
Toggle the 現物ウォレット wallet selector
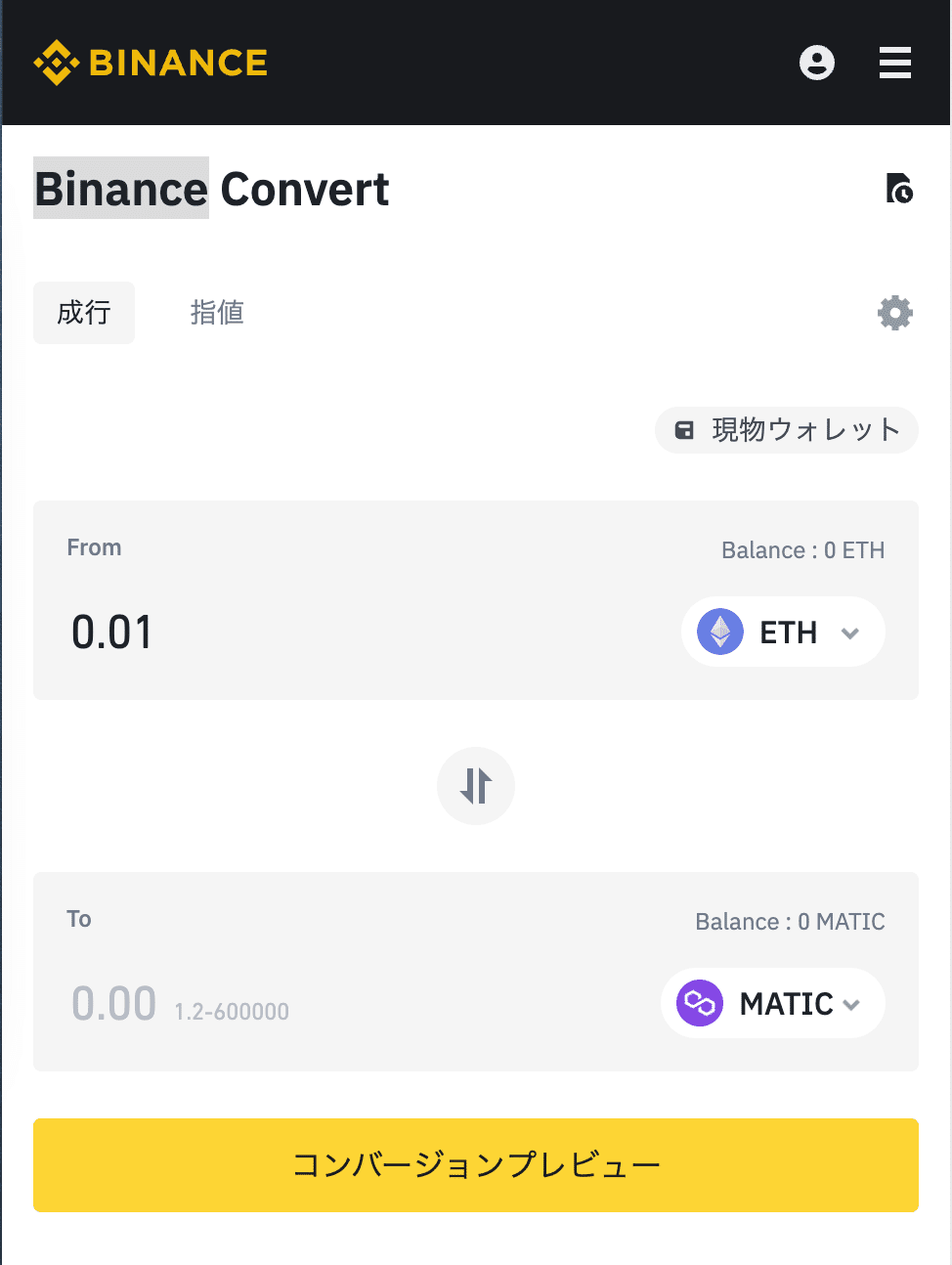click(787, 429)
